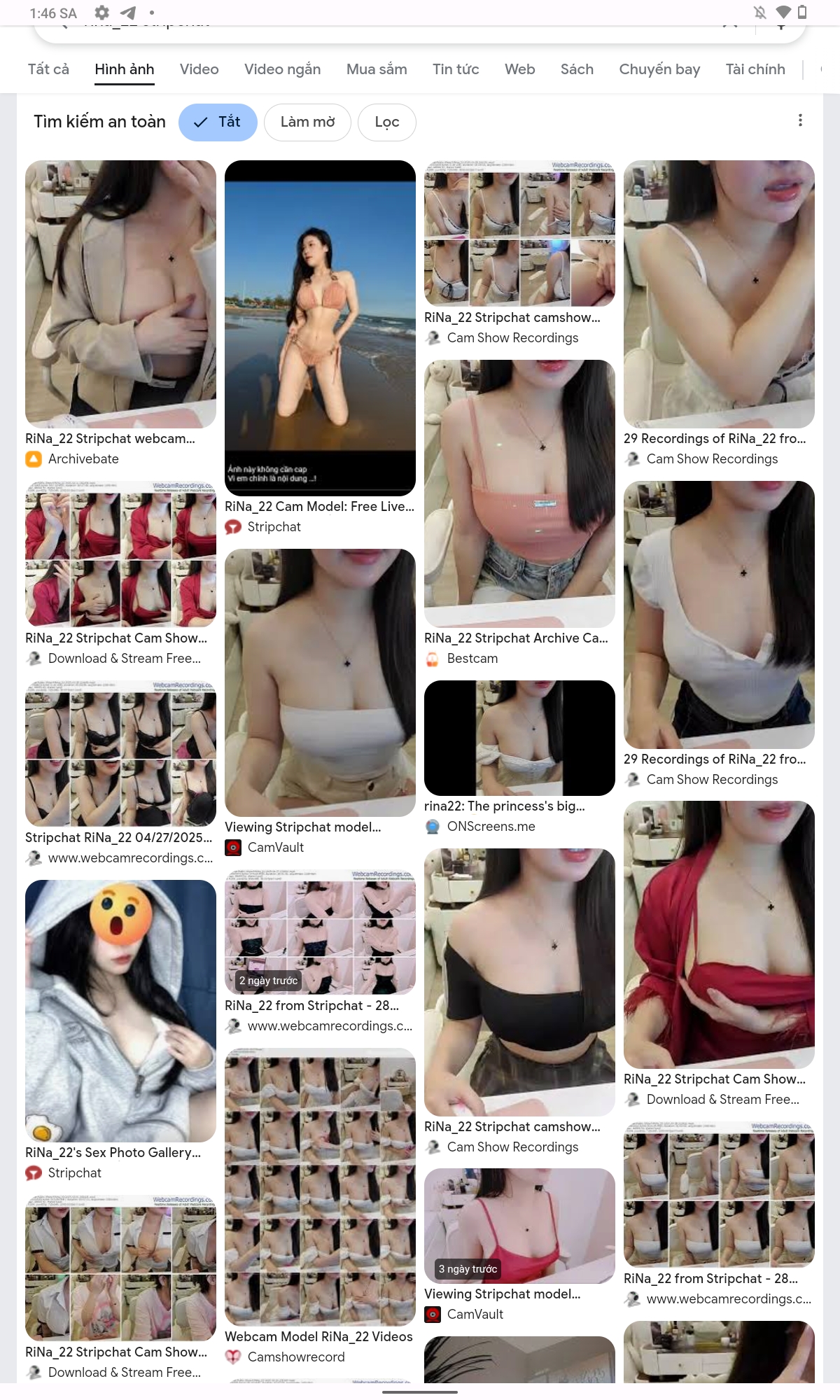Click the Webcam Model RiNa_22 Videos link
Image resolution: width=840 pixels, height=1400 pixels.
pos(318,1336)
